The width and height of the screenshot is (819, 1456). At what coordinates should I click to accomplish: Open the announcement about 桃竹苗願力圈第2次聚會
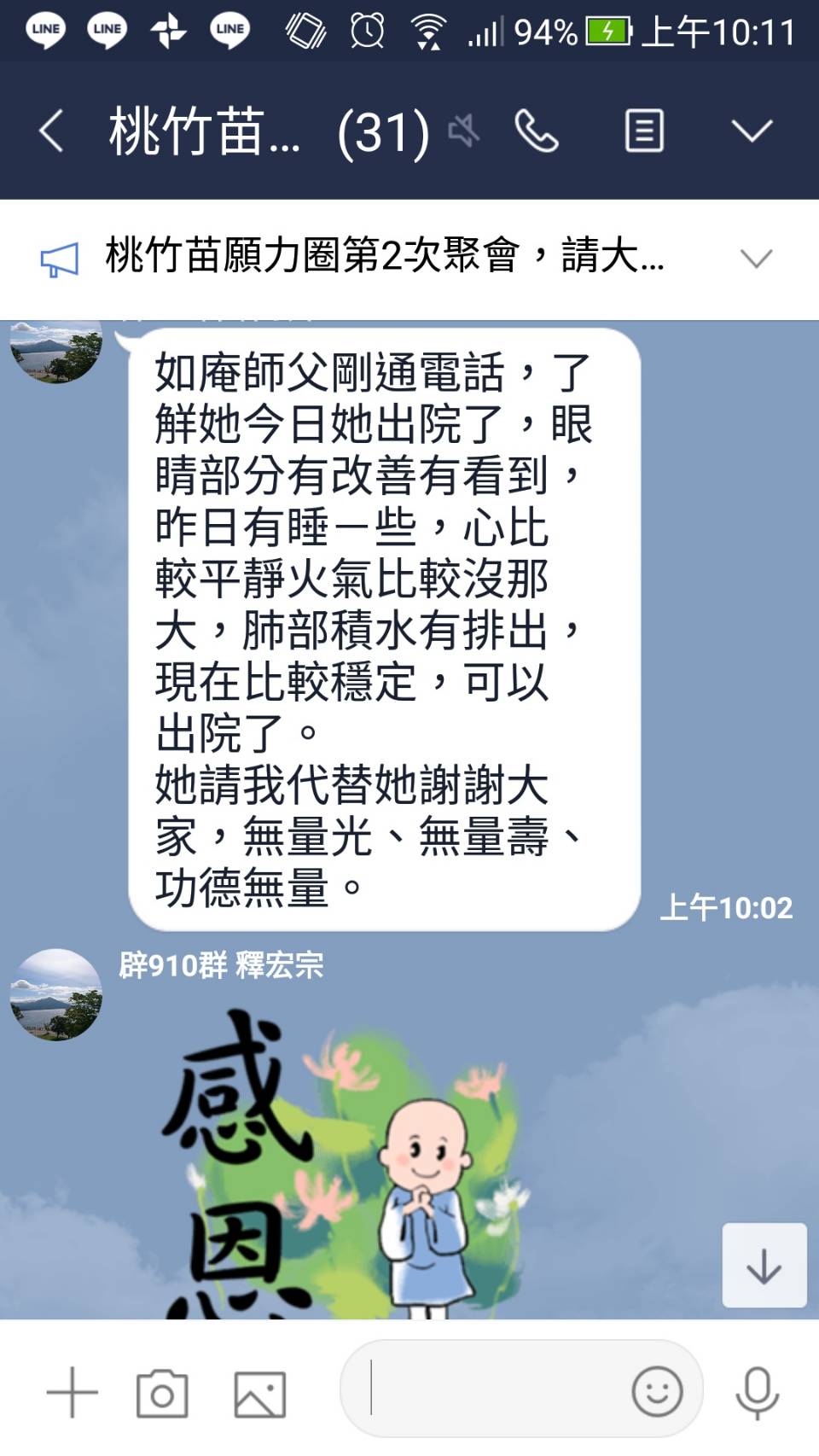pos(384,257)
